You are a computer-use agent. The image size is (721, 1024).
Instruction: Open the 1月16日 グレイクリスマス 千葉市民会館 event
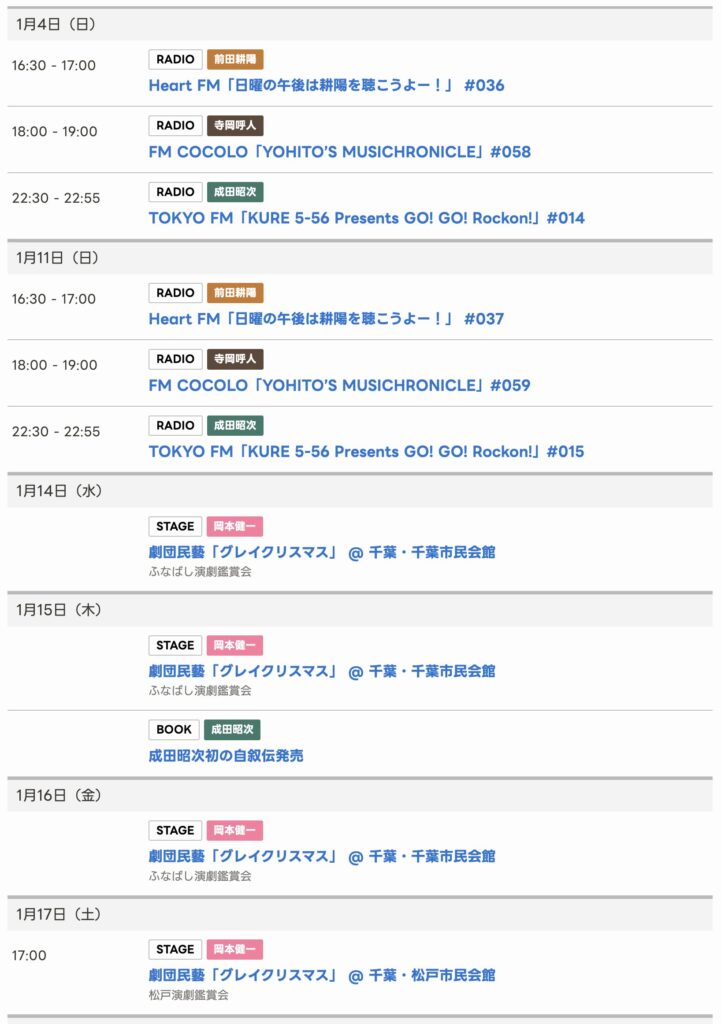(321, 856)
